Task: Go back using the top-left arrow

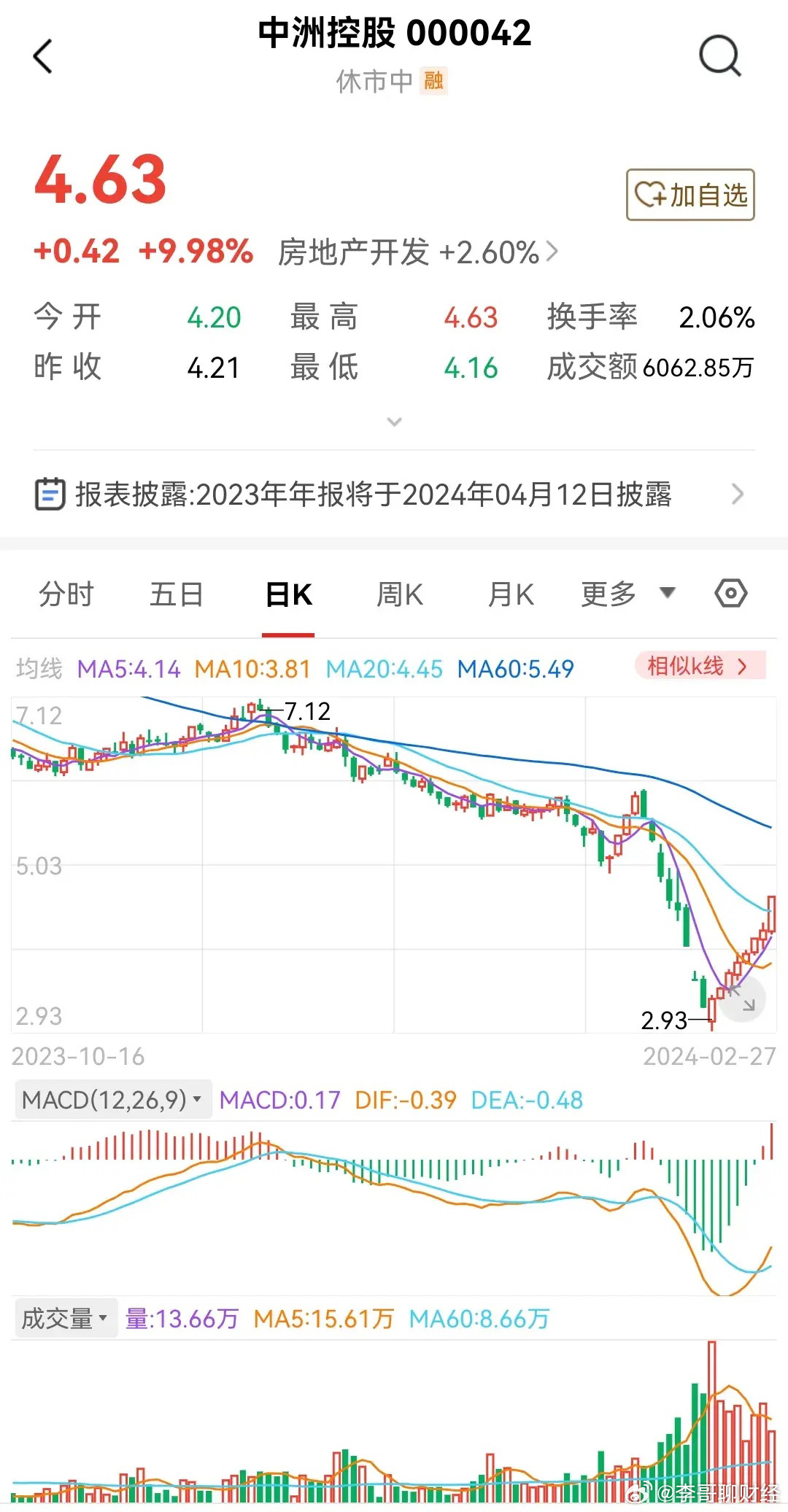Action: pyautogui.click(x=43, y=56)
